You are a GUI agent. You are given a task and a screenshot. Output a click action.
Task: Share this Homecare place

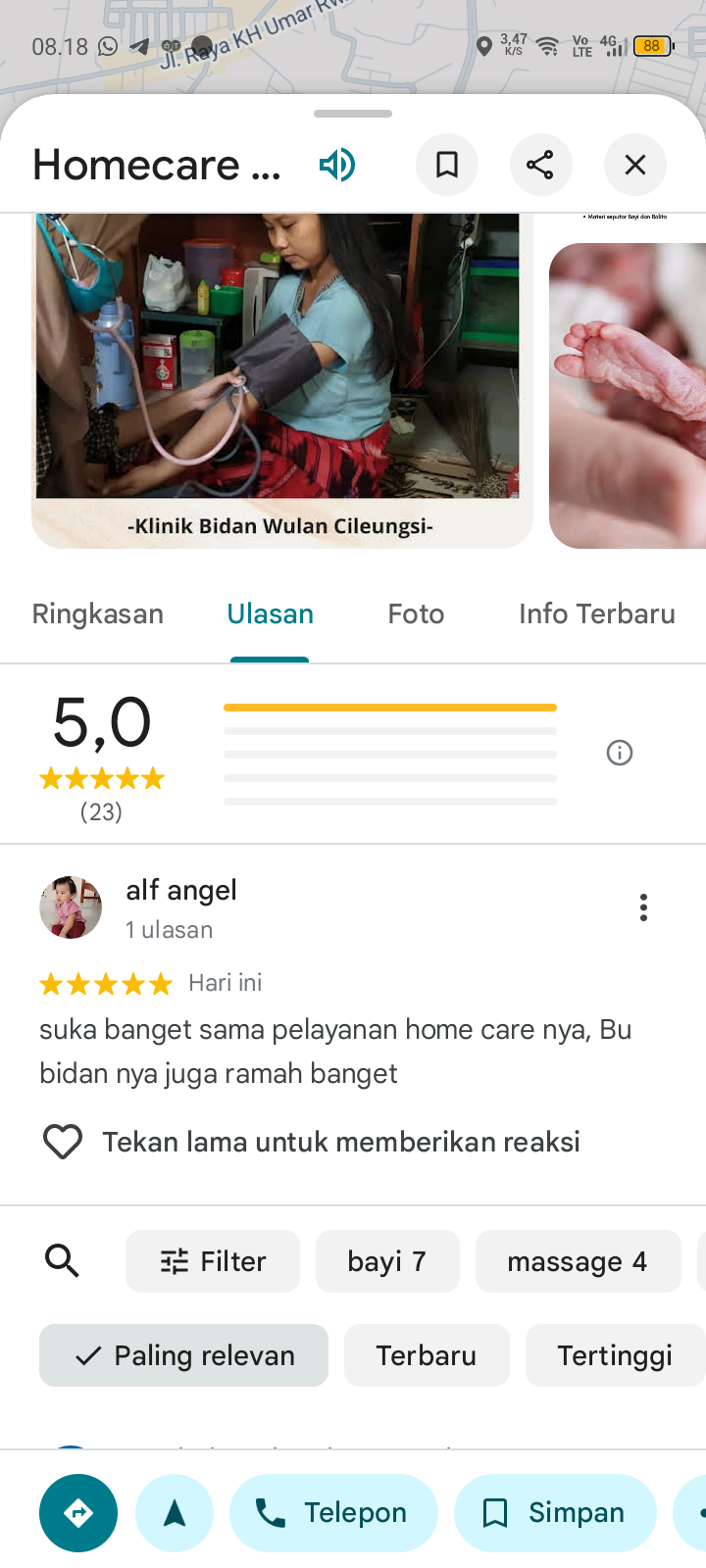540,165
